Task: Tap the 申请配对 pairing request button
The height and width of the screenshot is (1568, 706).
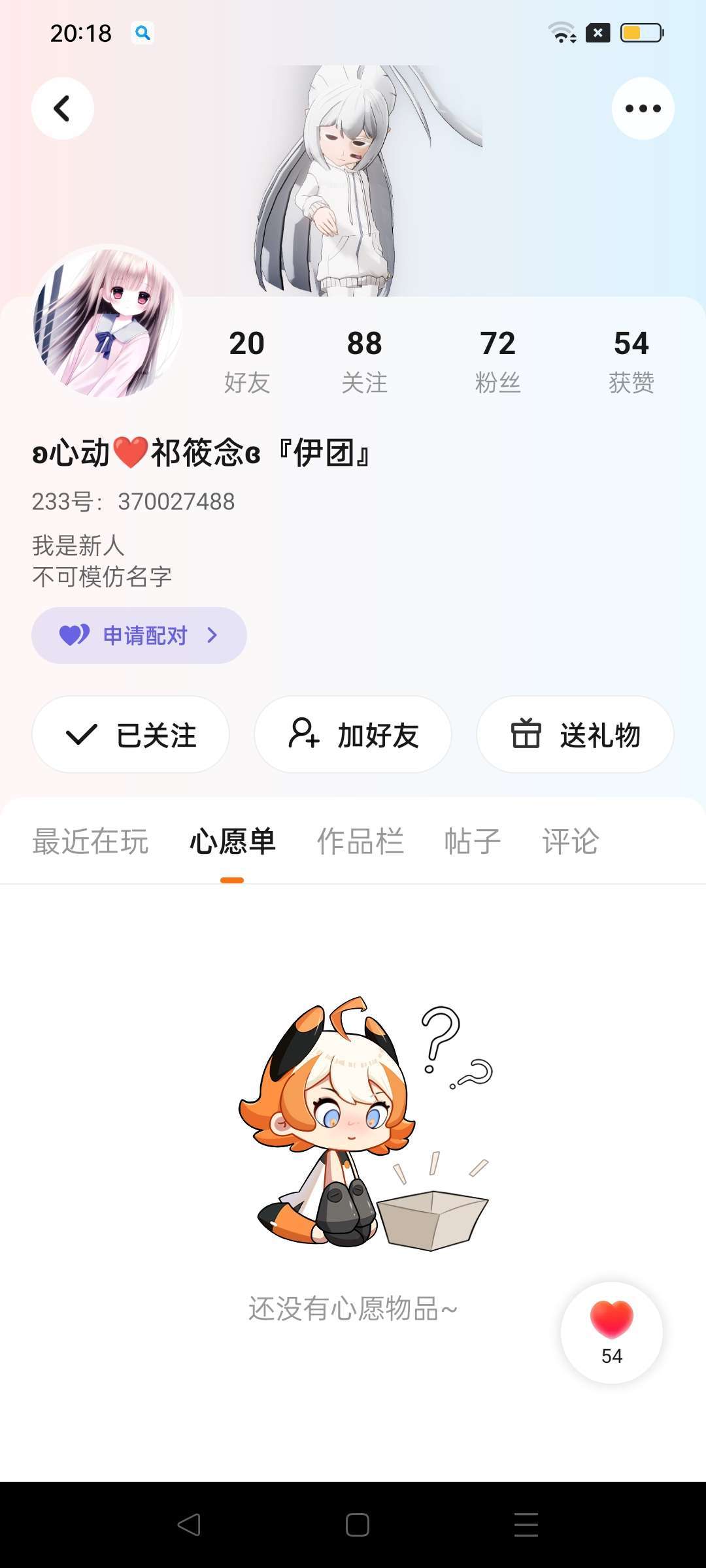Action: [139, 635]
